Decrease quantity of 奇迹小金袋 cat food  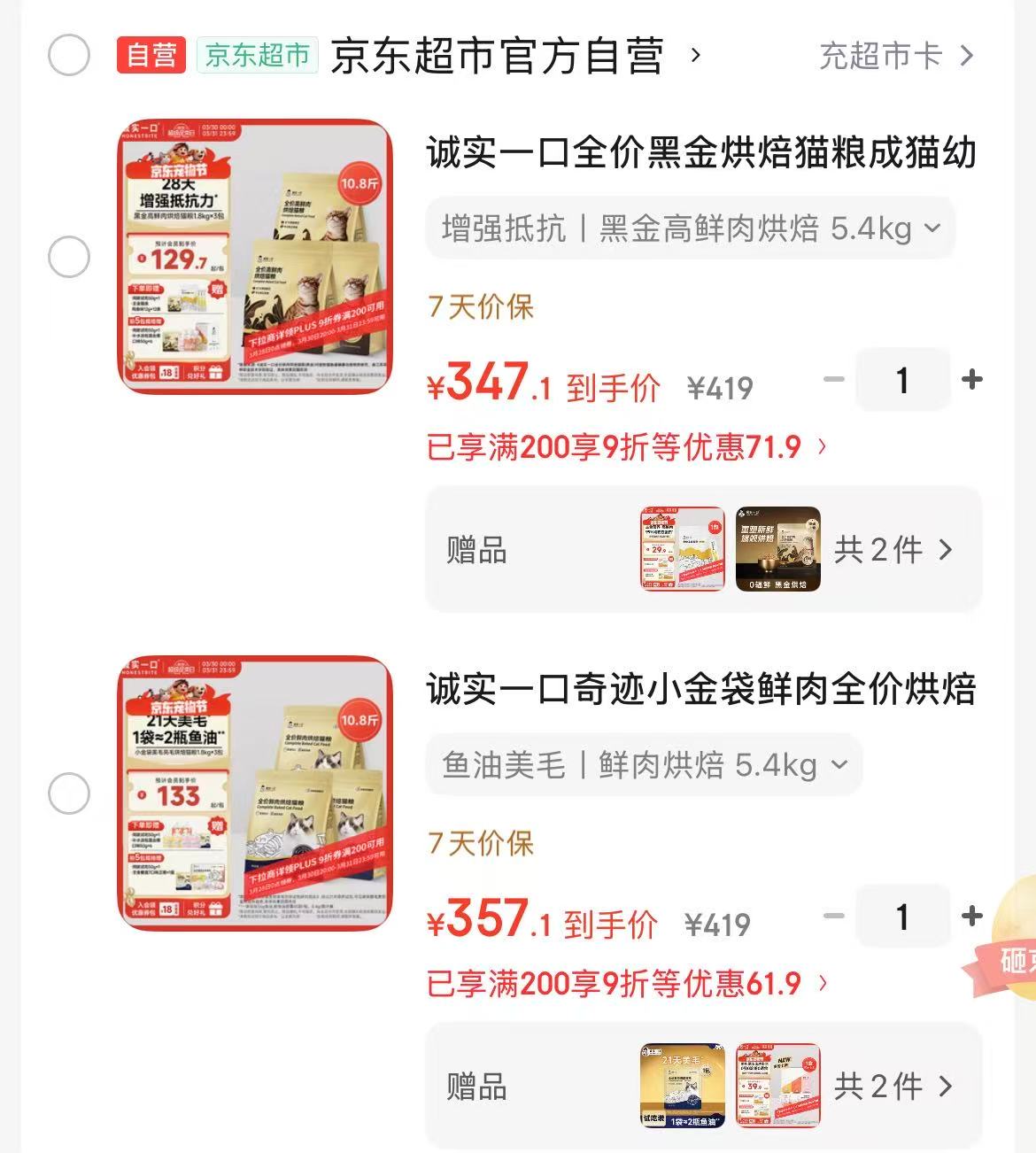coord(833,917)
